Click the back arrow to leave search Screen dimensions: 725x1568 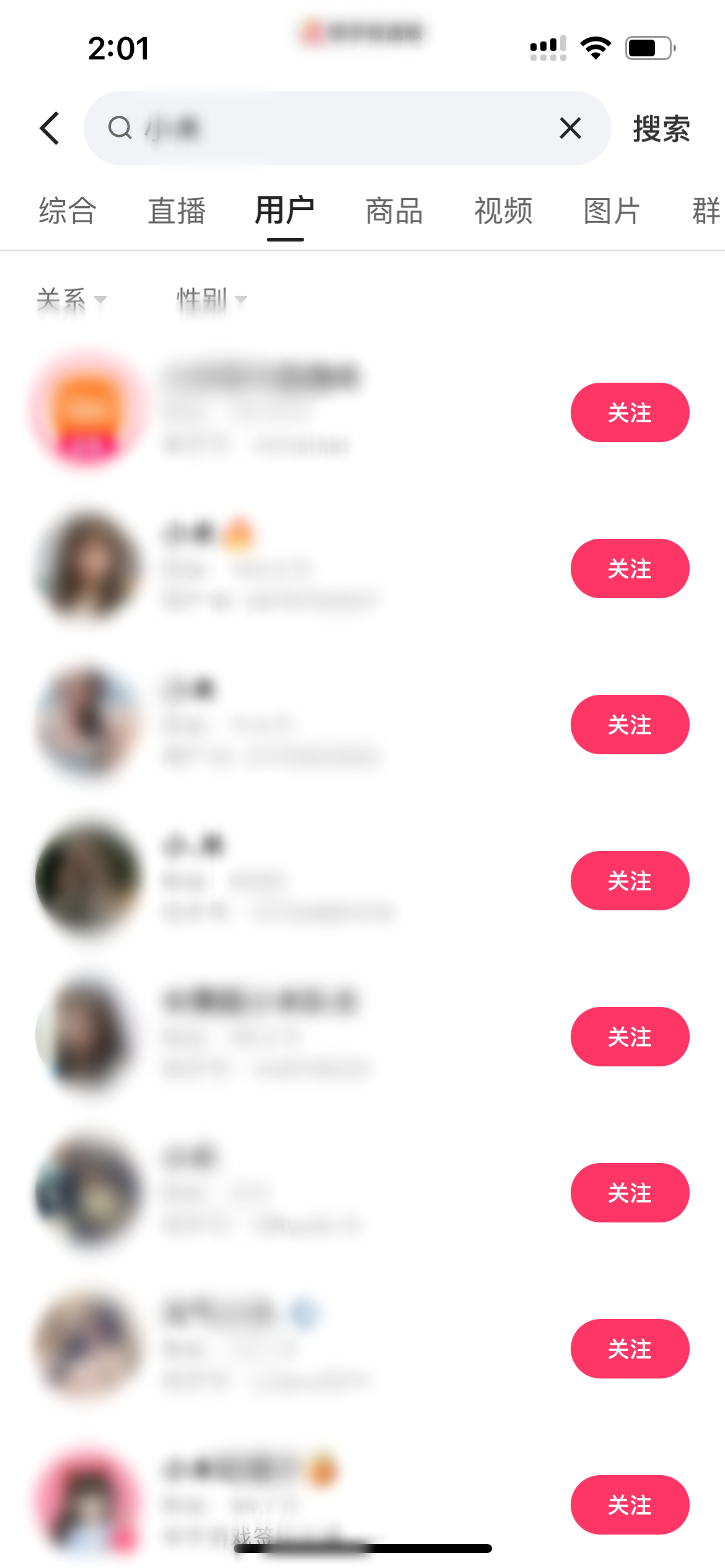coord(50,128)
